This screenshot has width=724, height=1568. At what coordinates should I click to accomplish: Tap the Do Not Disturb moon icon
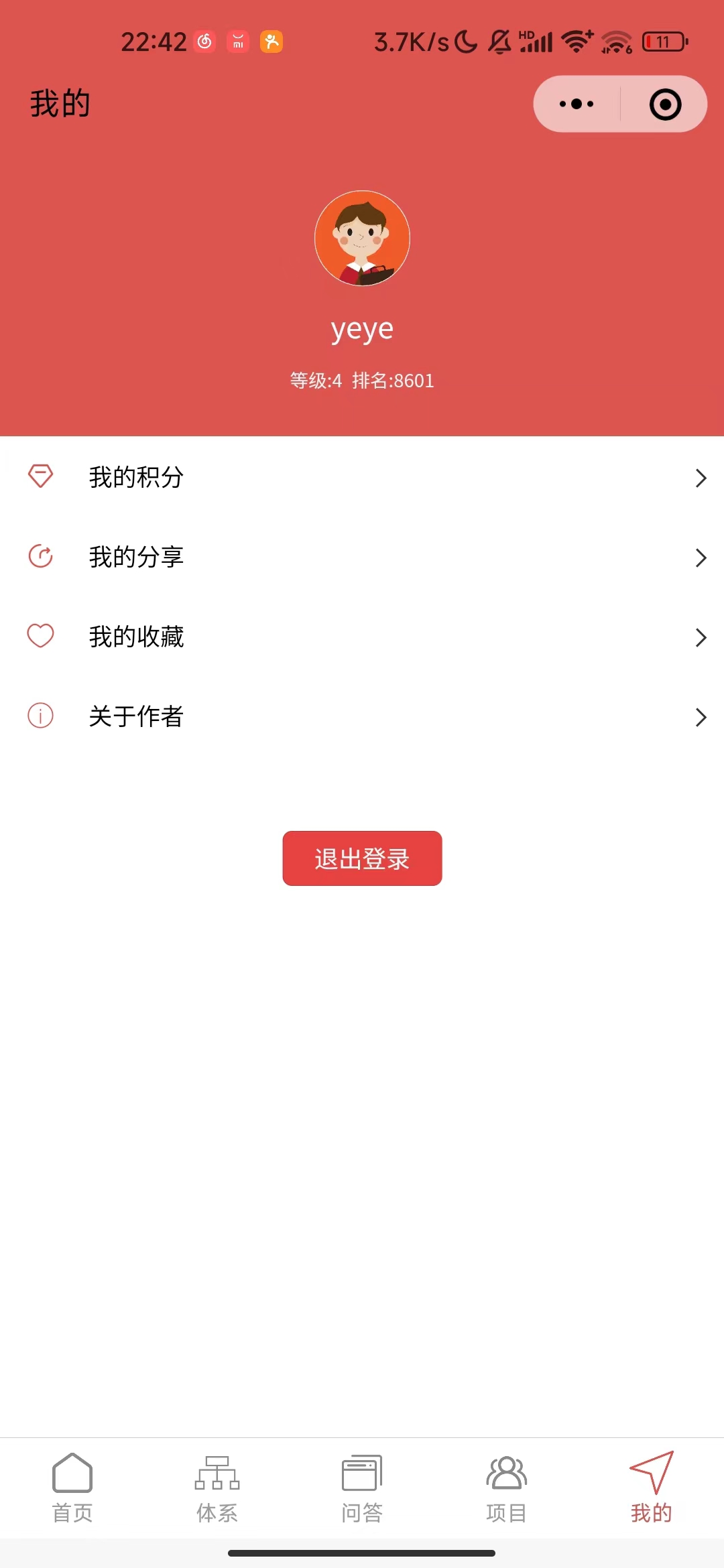click(x=464, y=42)
